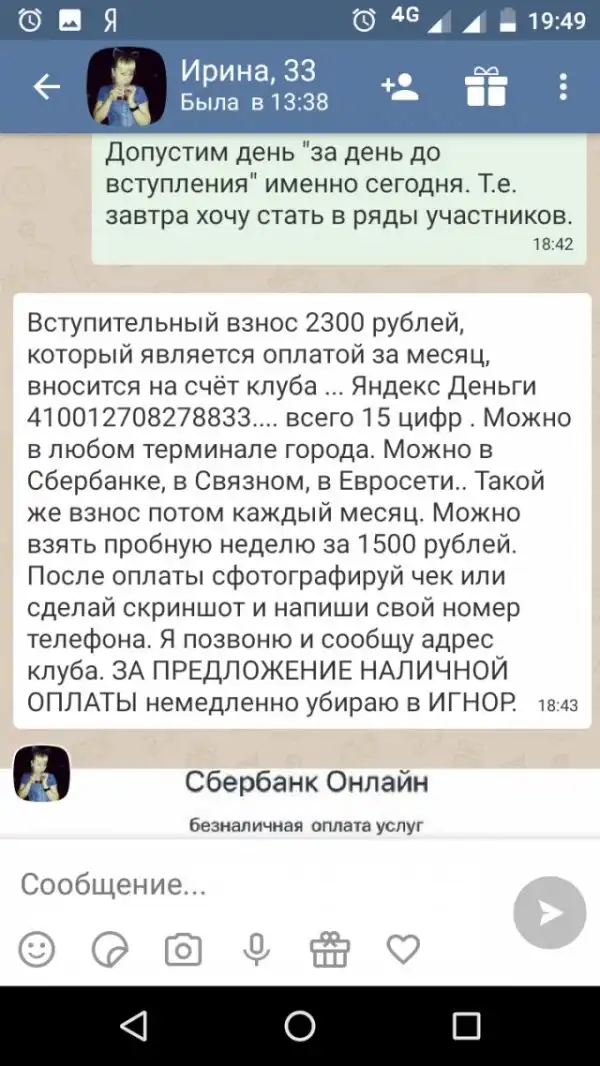Attach a photo with camera icon

(183, 948)
